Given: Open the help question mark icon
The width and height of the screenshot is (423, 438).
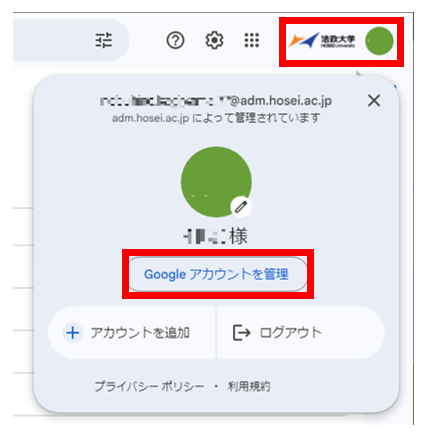Looking at the screenshot, I should [175, 40].
